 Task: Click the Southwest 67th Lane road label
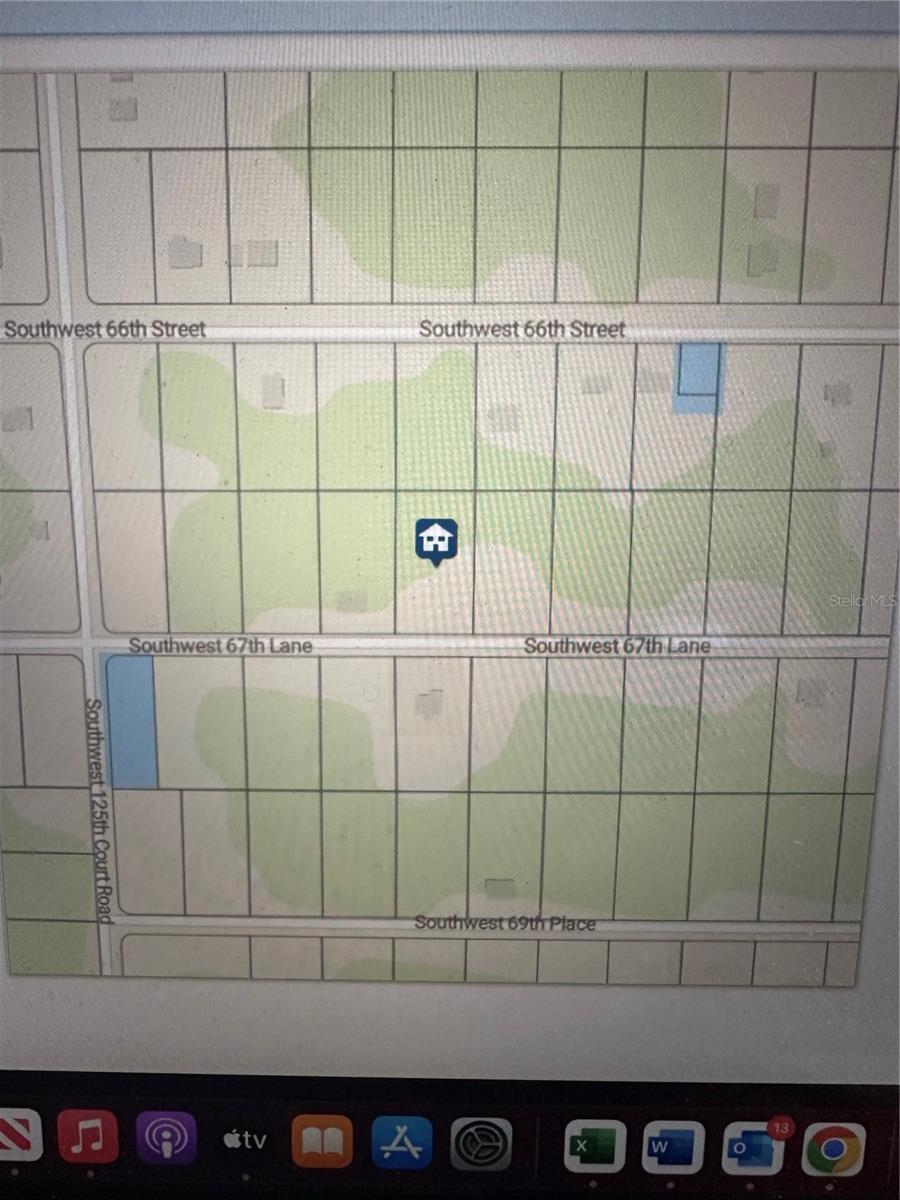[x=616, y=646]
